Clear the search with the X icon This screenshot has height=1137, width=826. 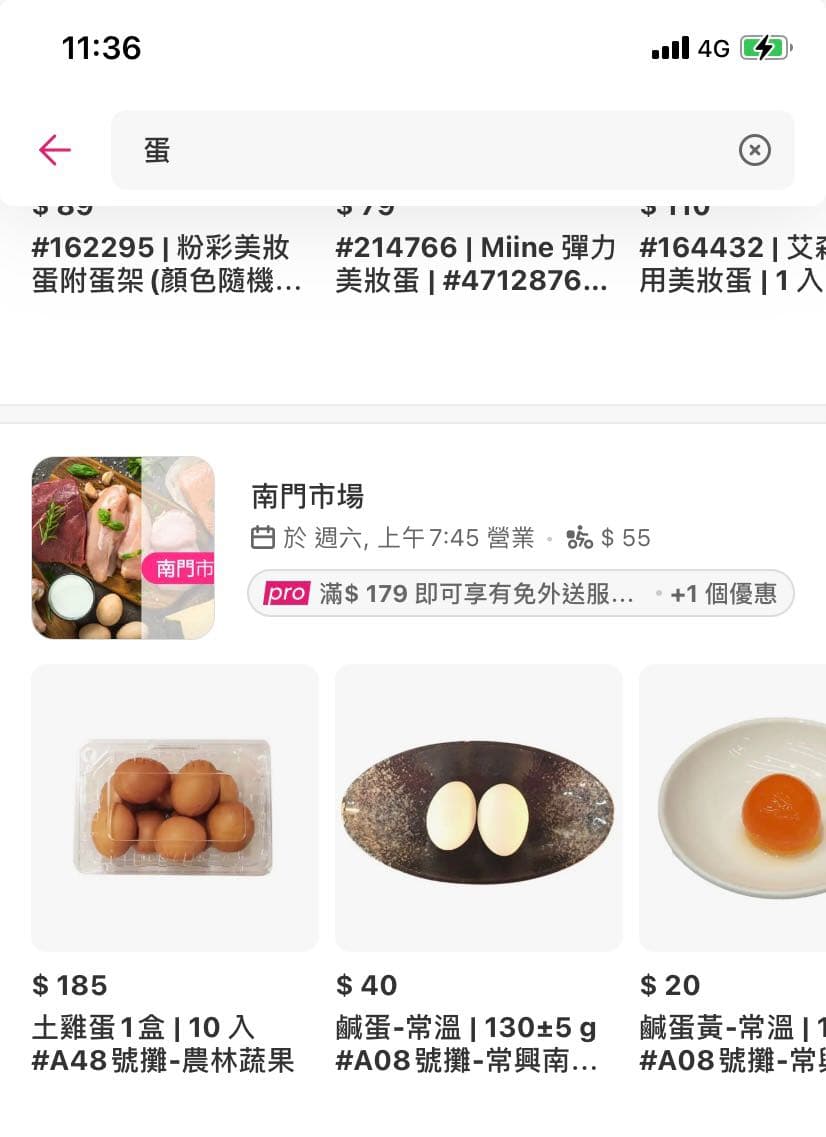tap(753, 149)
